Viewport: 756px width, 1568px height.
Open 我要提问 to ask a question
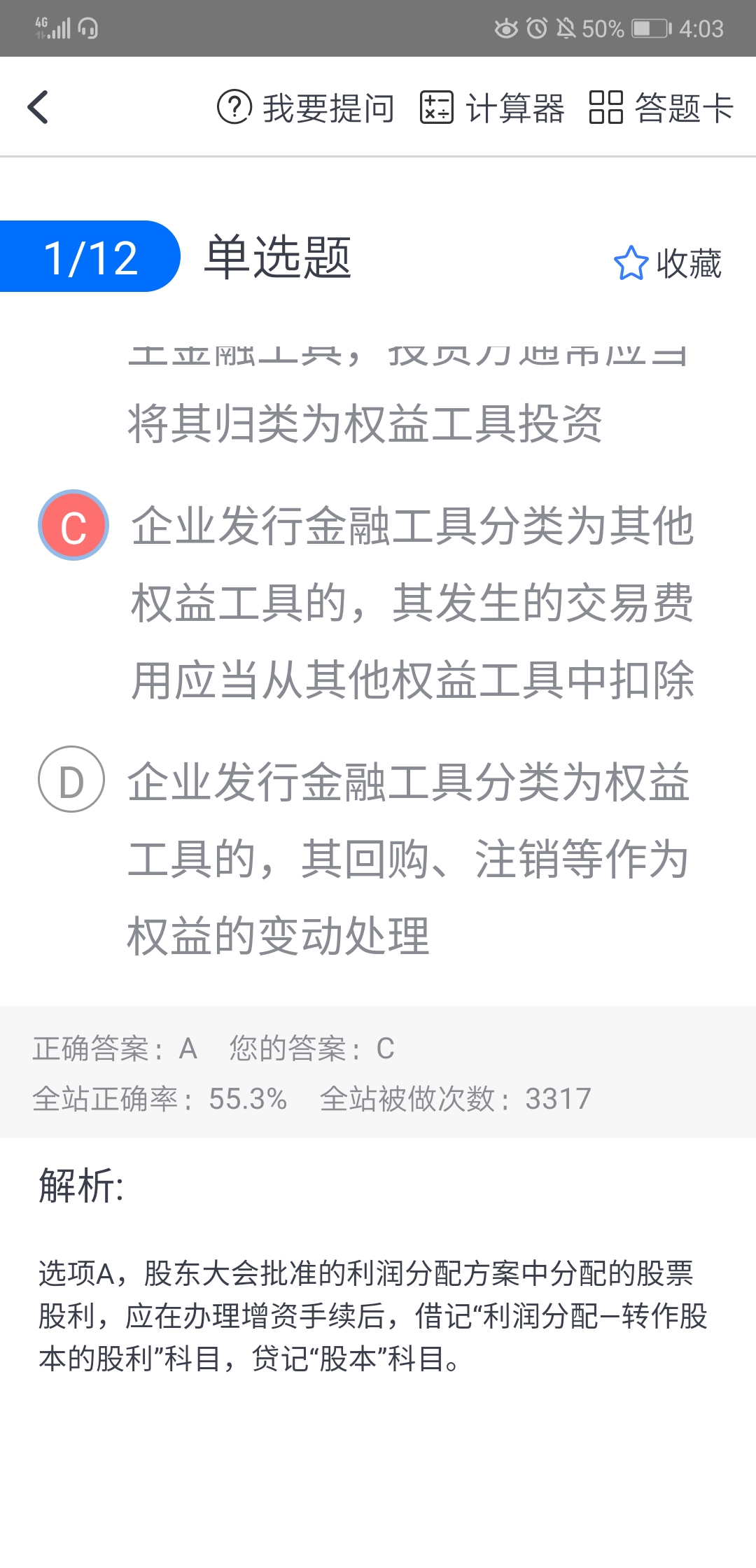pyautogui.click(x=306, y=108)
